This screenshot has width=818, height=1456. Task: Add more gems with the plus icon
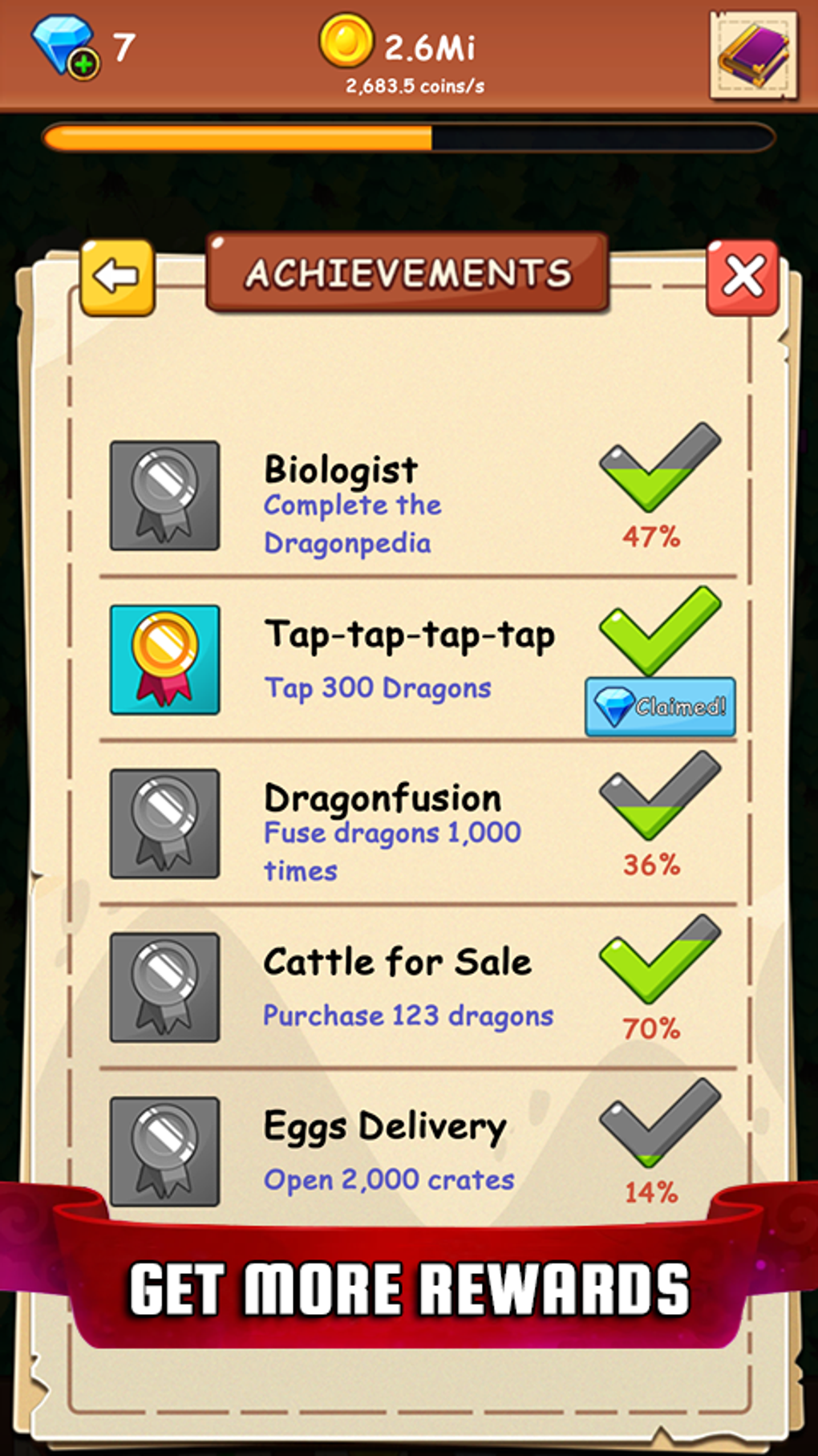(x=83, y=64)
